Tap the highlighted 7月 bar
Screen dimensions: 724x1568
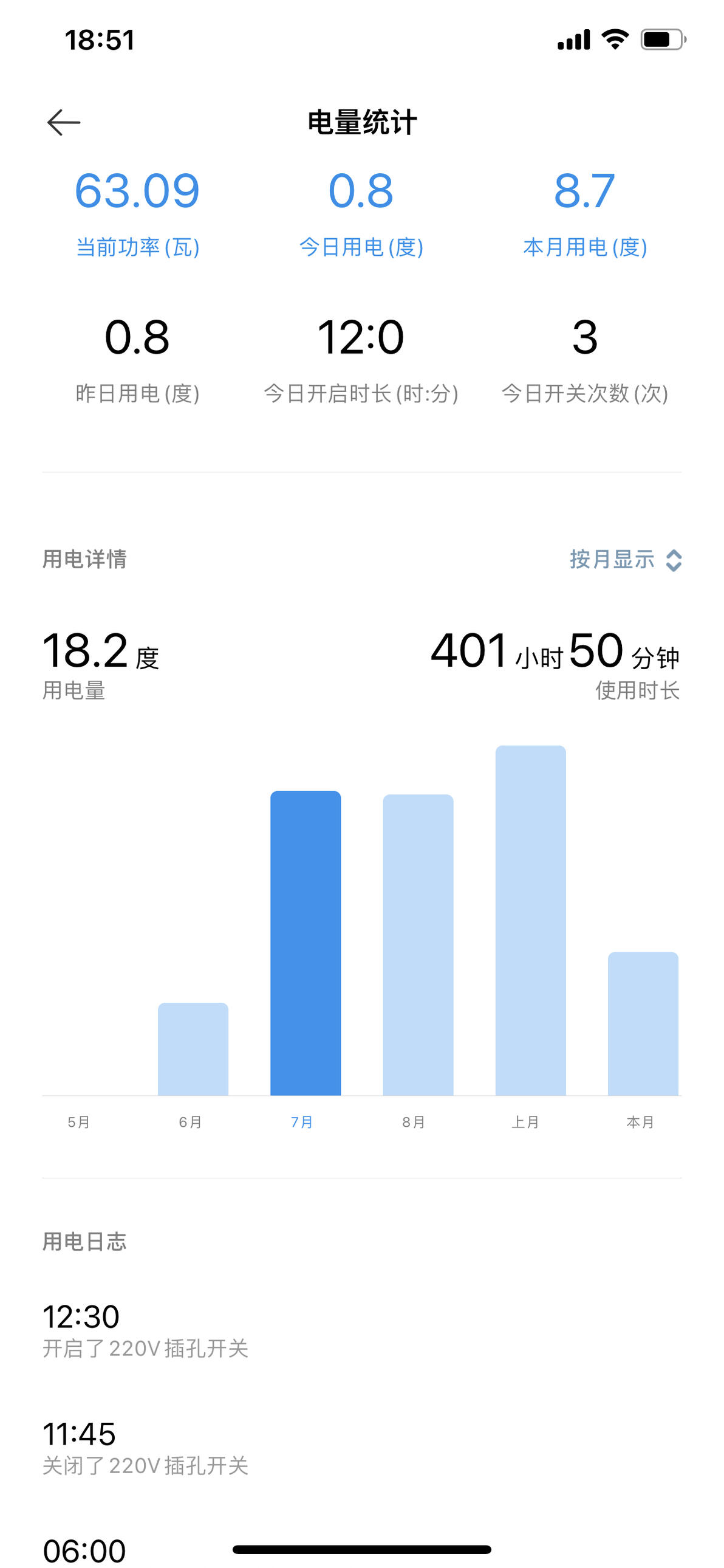coord(306,943)
